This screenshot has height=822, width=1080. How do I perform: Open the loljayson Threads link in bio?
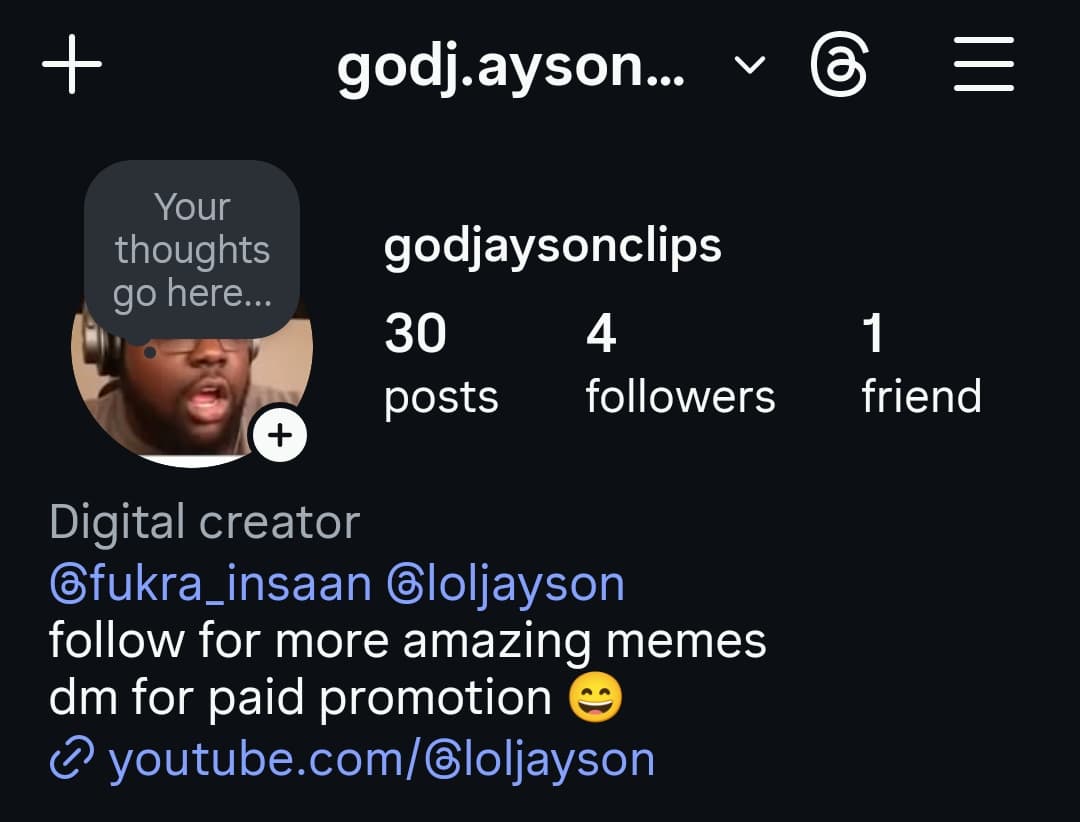click(506, 583)
